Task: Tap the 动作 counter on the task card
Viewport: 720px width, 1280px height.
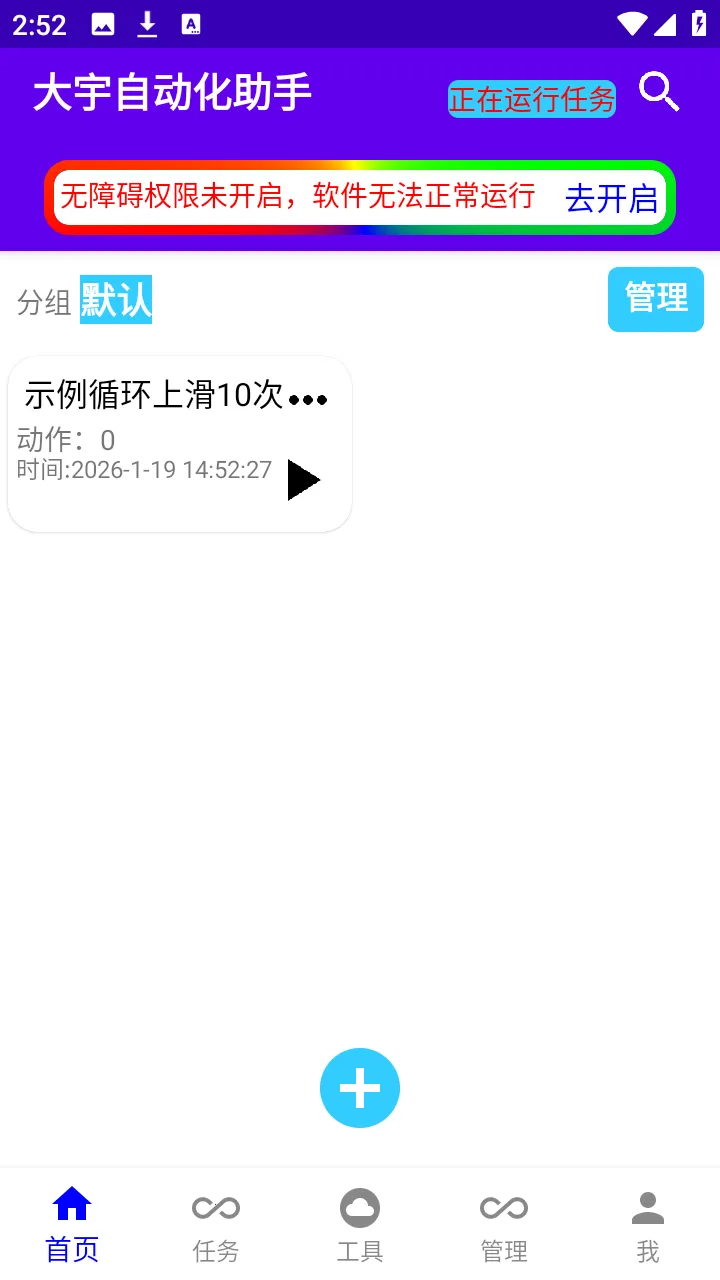Action: point(65,439)
